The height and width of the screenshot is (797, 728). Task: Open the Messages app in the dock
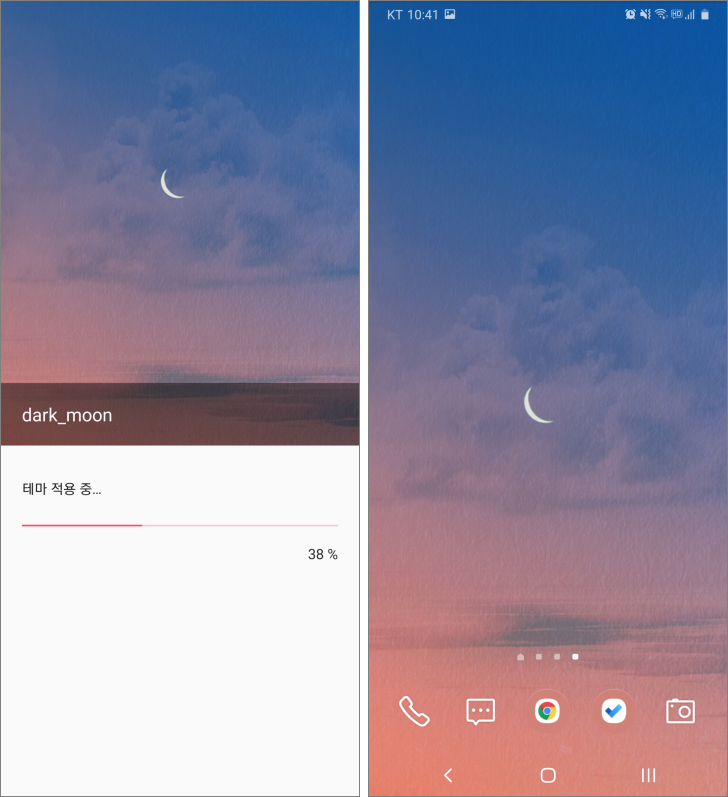tap(481, 711)
